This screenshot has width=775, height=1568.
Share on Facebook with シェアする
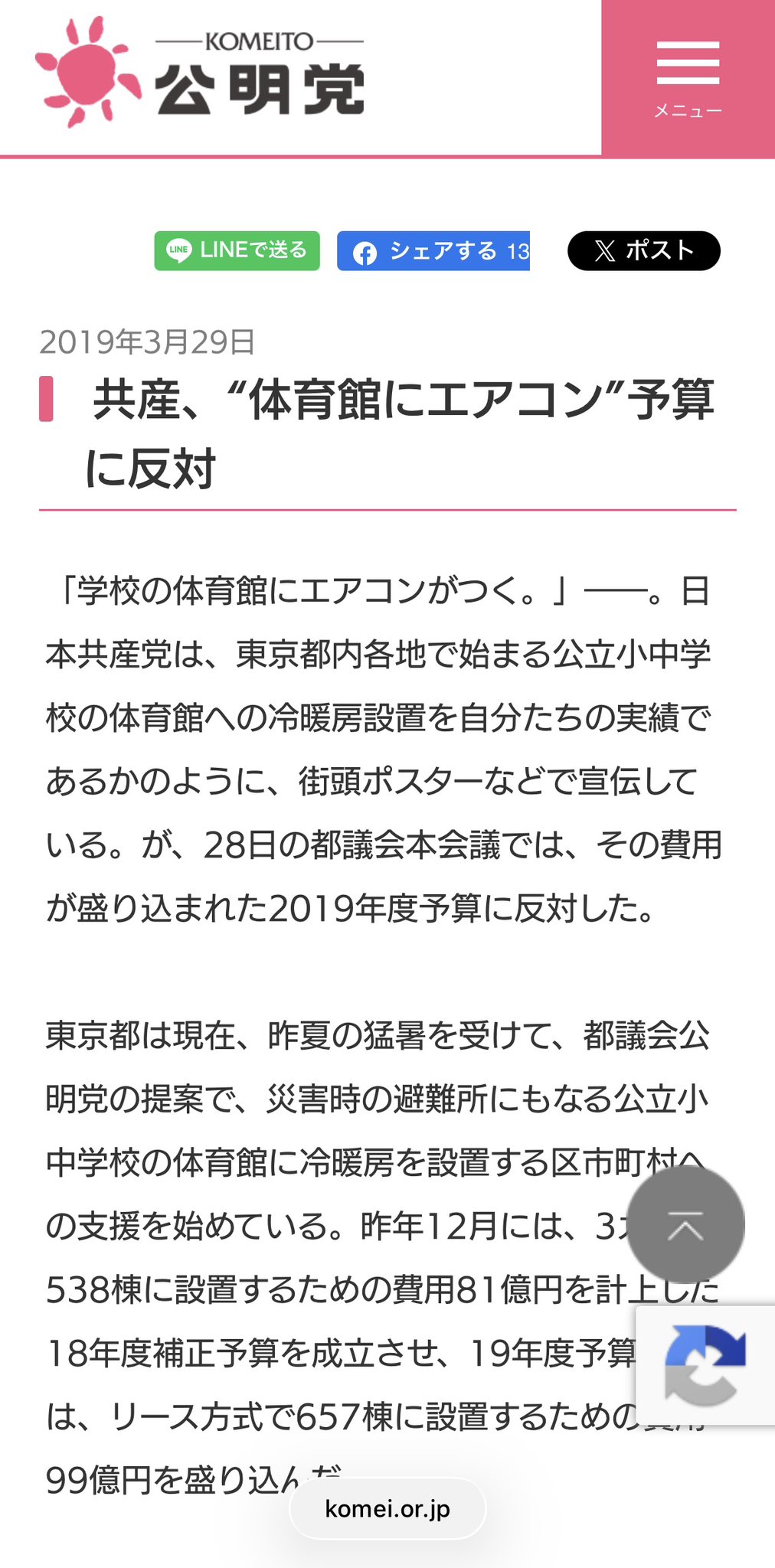tap(433, 250)
